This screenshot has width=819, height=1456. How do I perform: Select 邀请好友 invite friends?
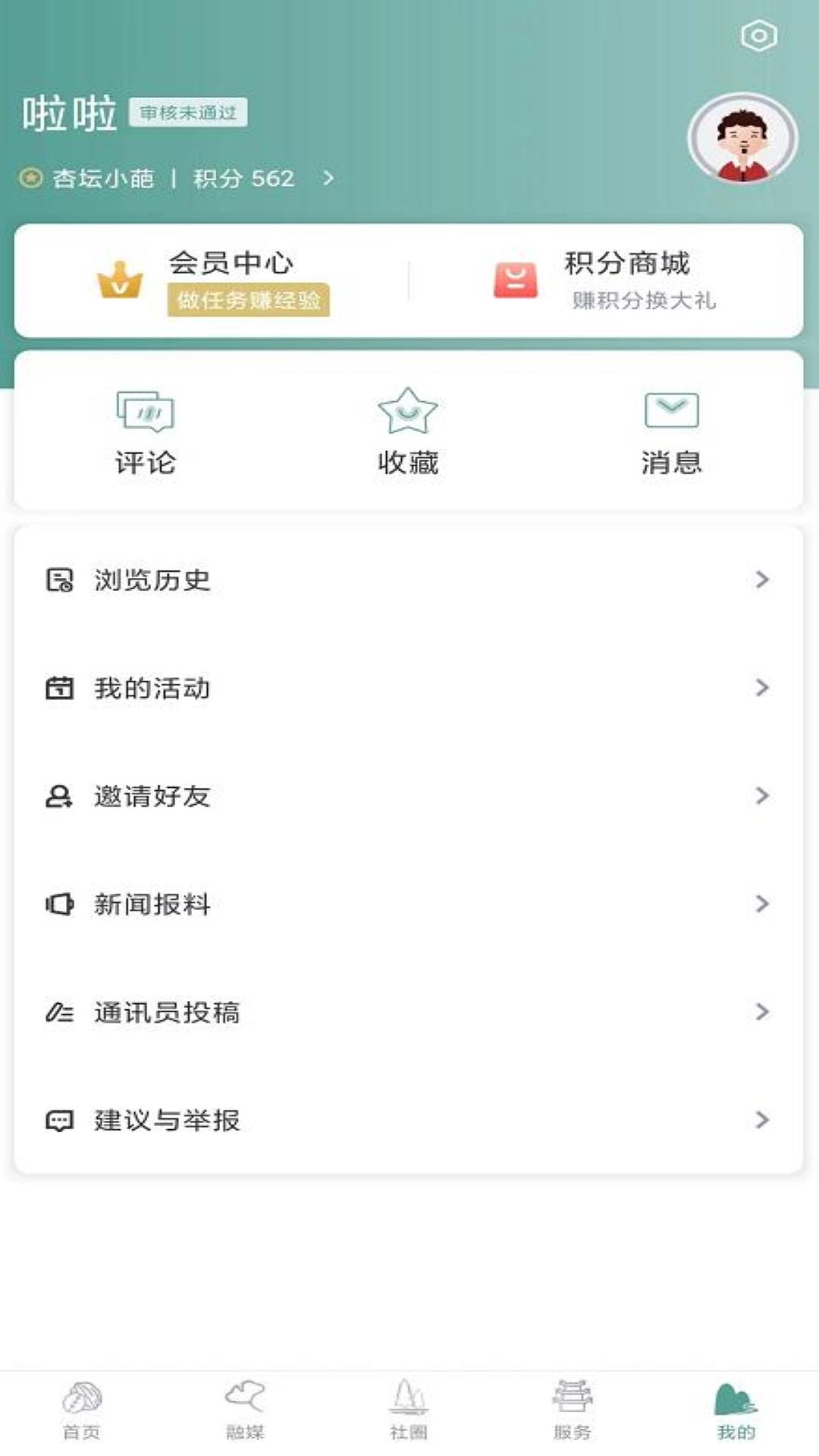click(408, 796)
